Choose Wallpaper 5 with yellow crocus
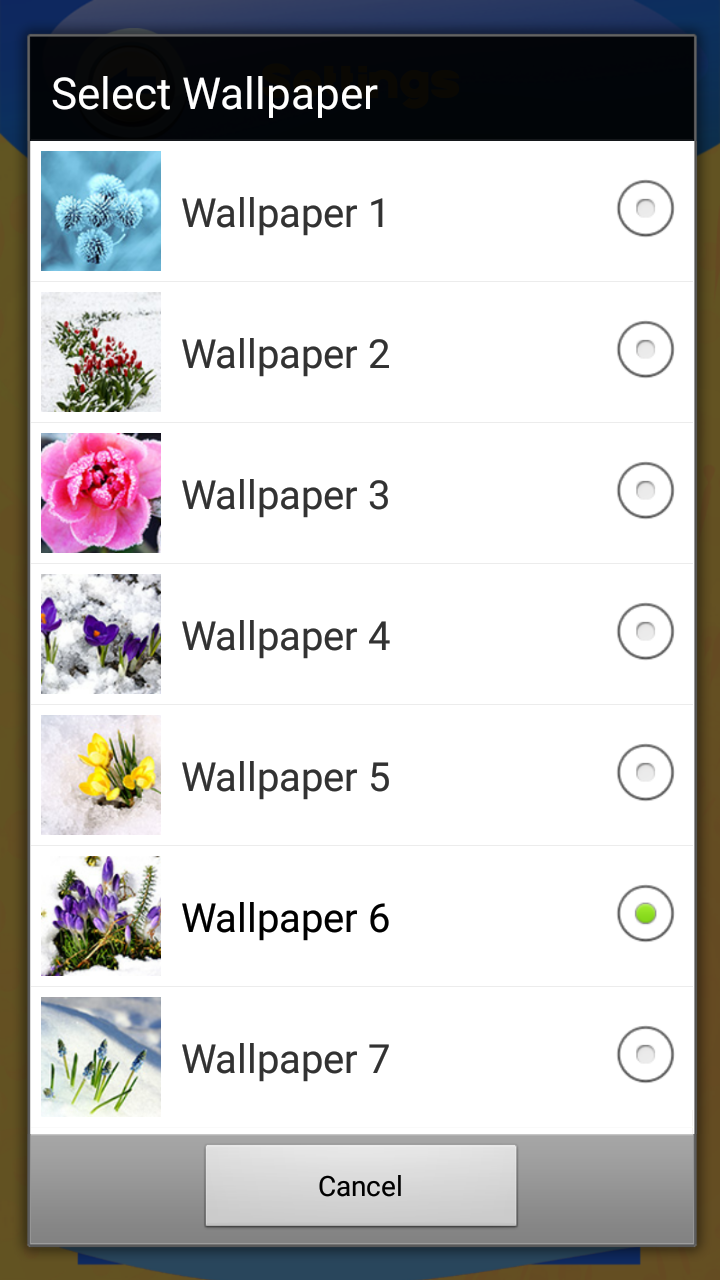 point(285,776)
